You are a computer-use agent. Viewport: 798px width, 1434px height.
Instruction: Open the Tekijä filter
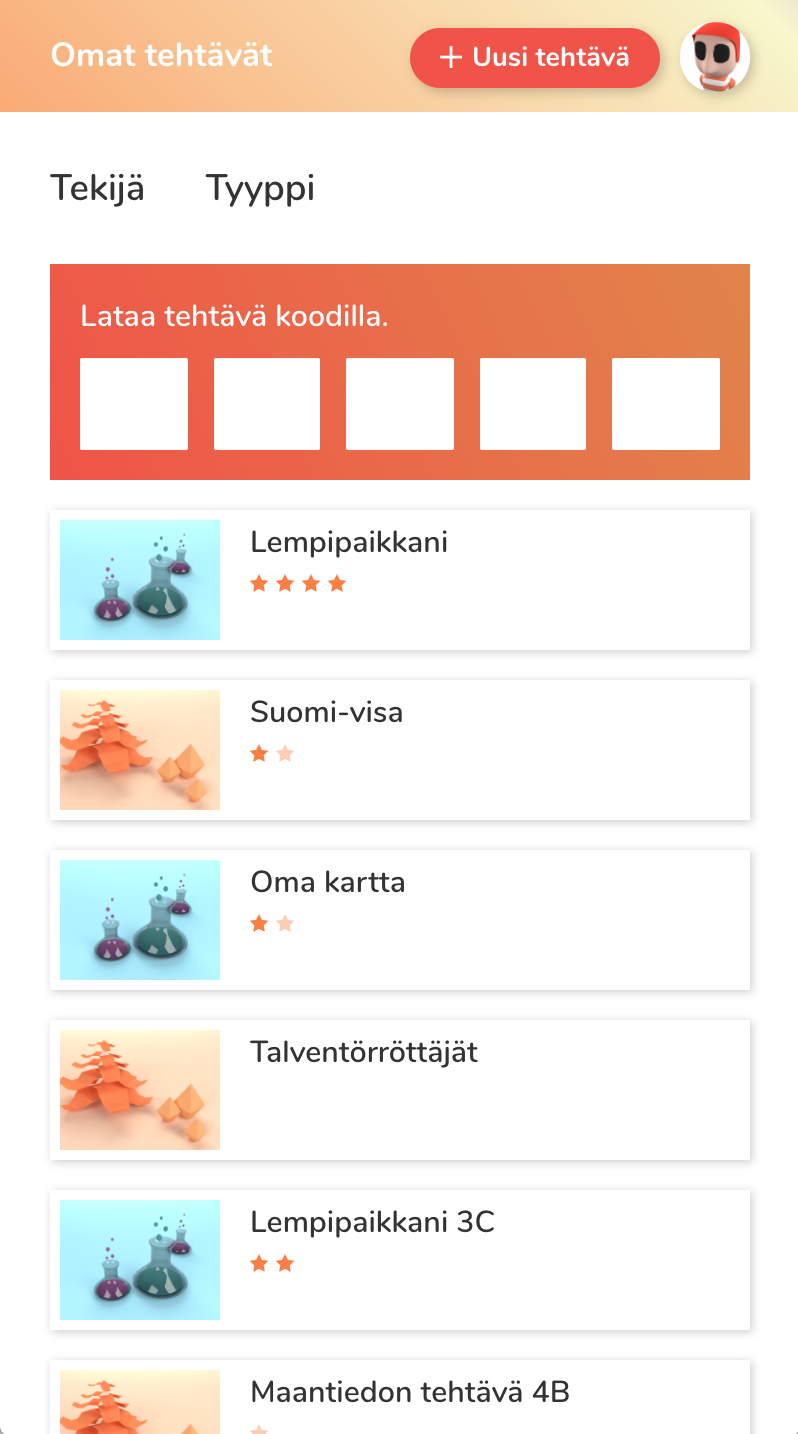tap(98, 188)
